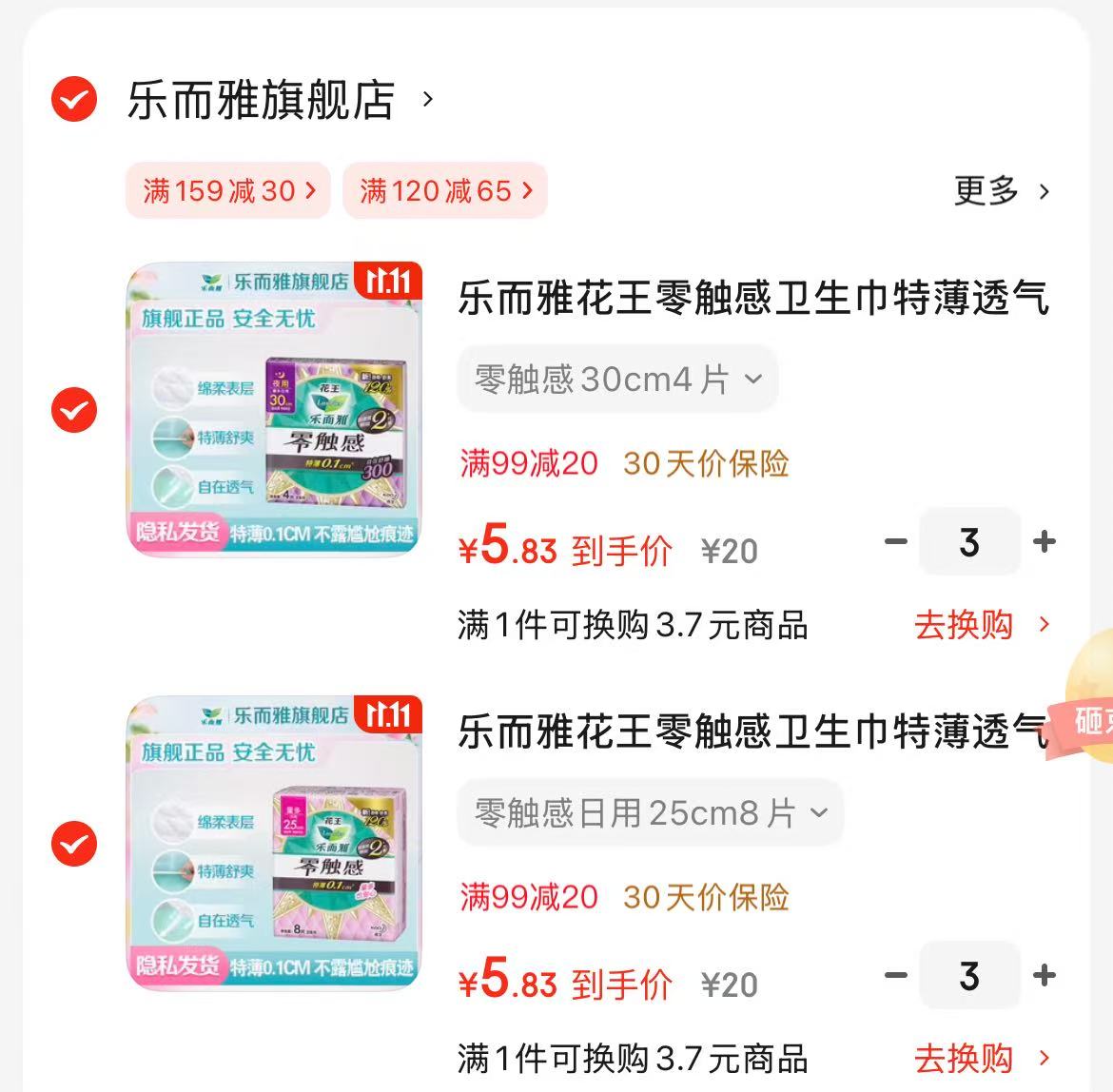Decrease quantity of the 30cm4片 item
This screenshot has width=1113, height=1092.
pos(895,542)
